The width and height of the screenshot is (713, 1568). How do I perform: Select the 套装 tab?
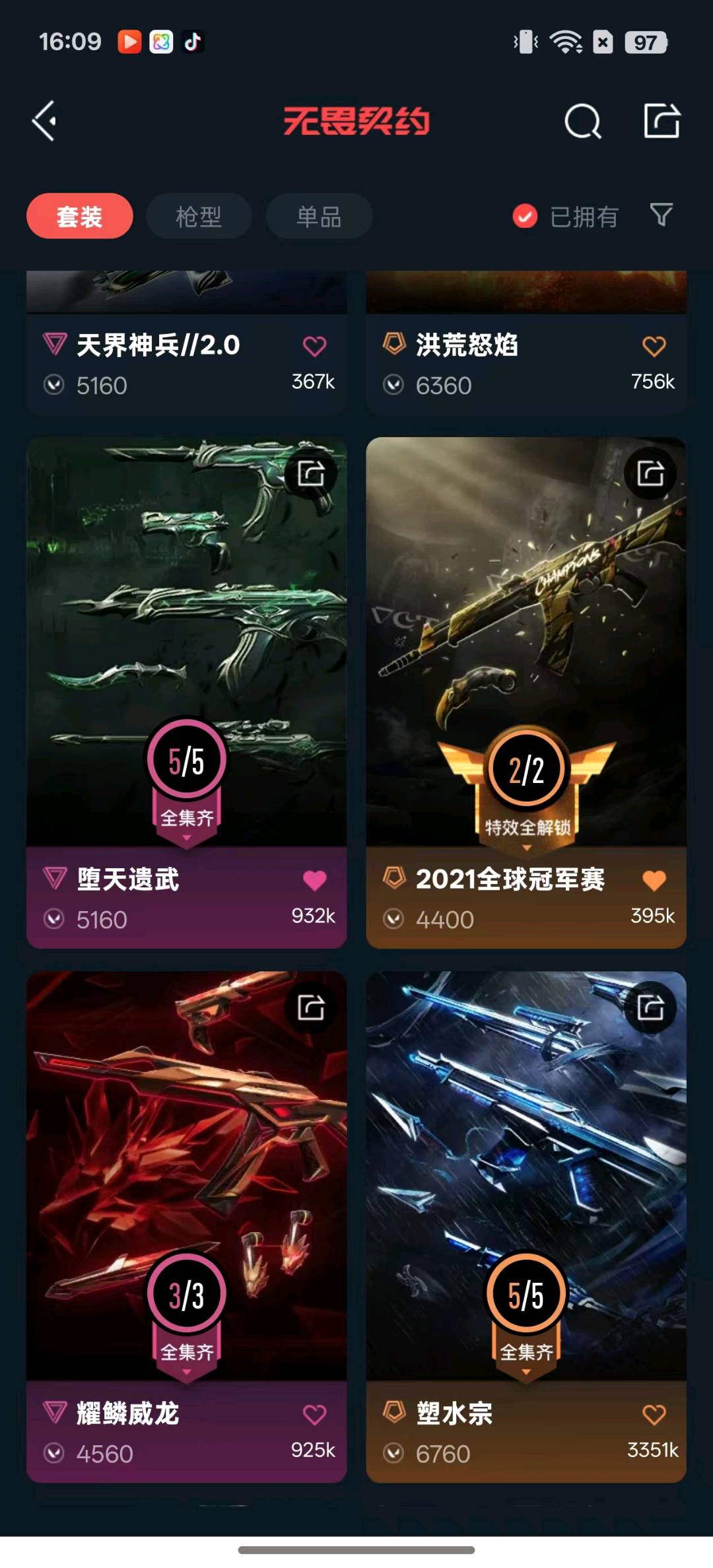(79, 216)
